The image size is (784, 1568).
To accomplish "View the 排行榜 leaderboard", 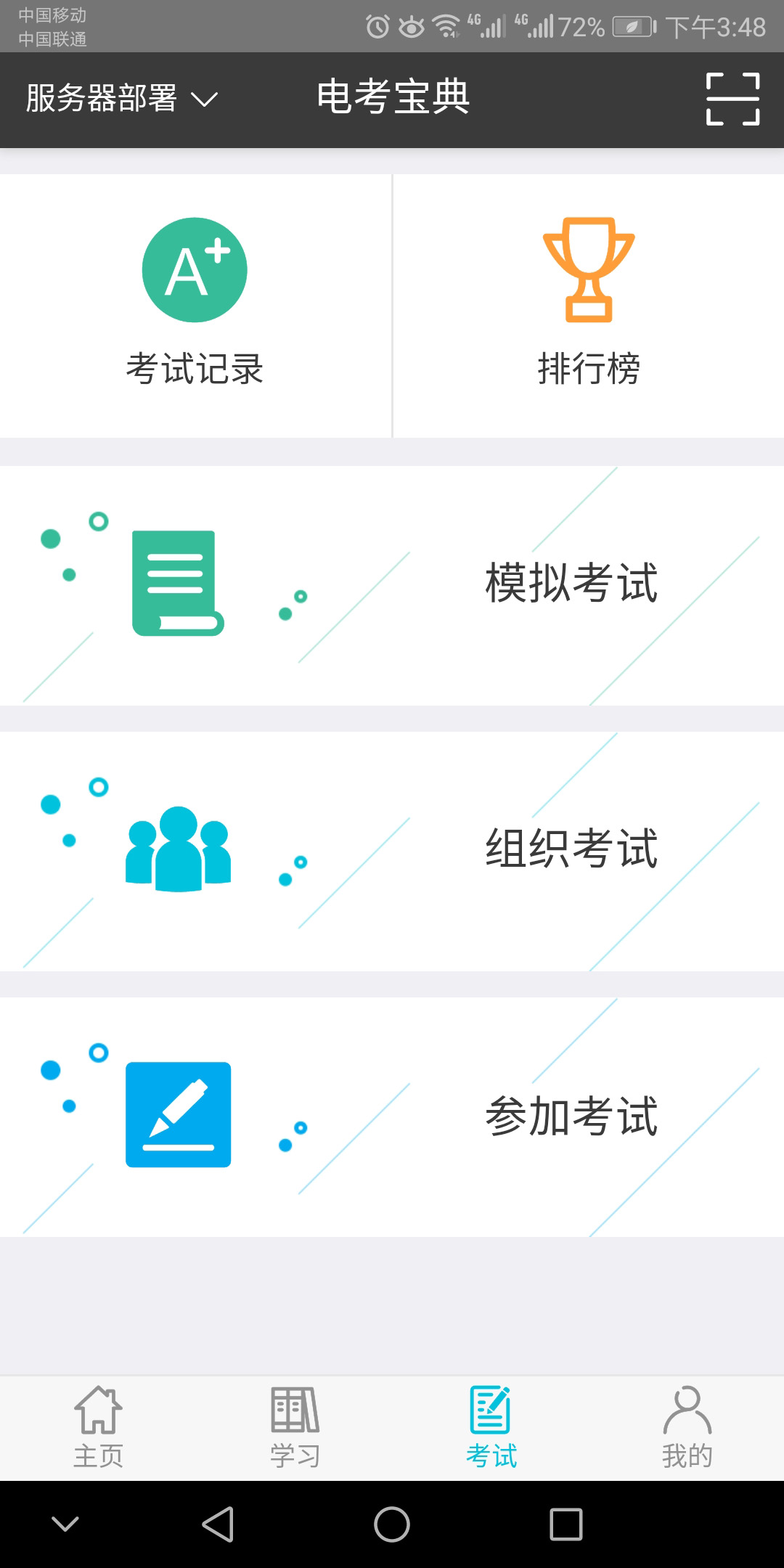I will coord(588,305).
